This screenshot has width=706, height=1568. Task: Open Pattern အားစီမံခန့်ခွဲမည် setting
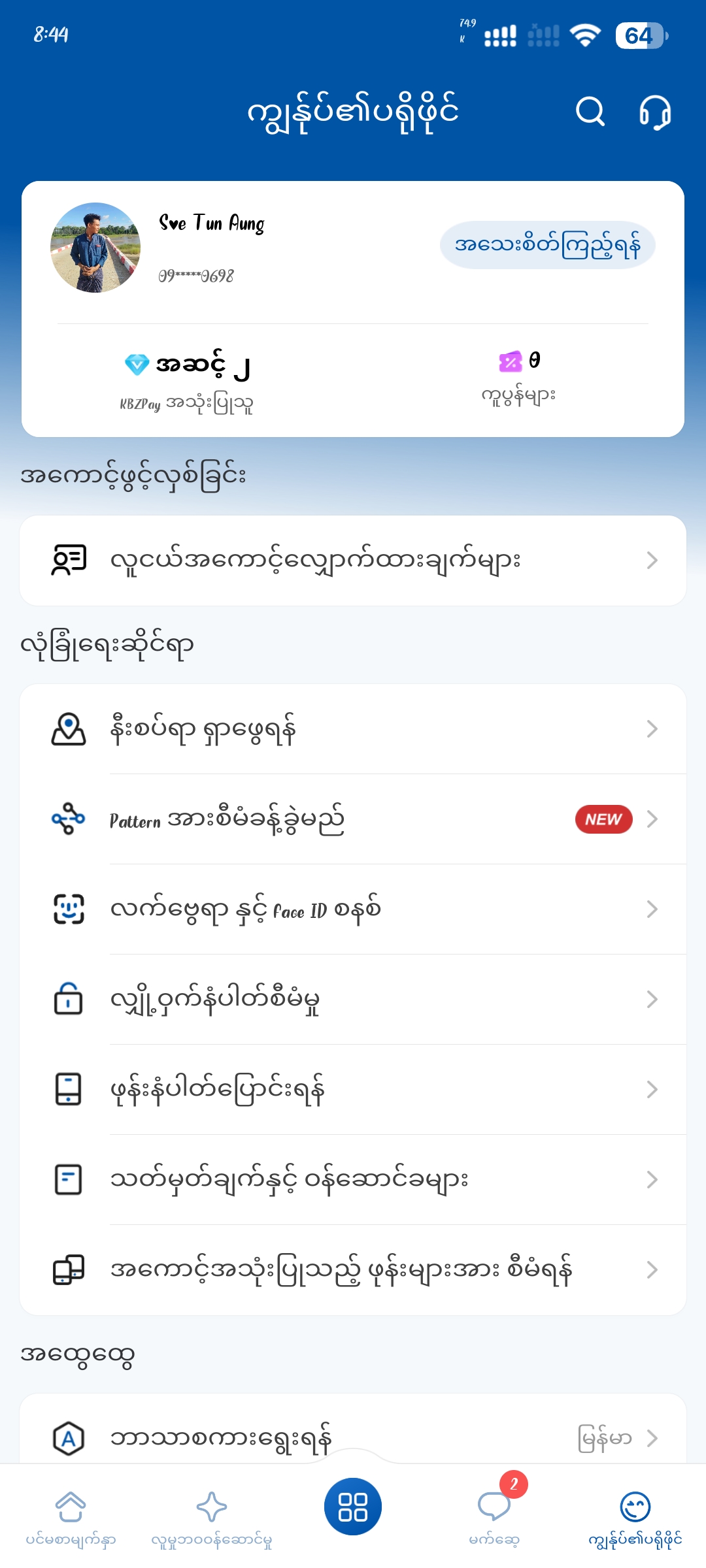353,819
